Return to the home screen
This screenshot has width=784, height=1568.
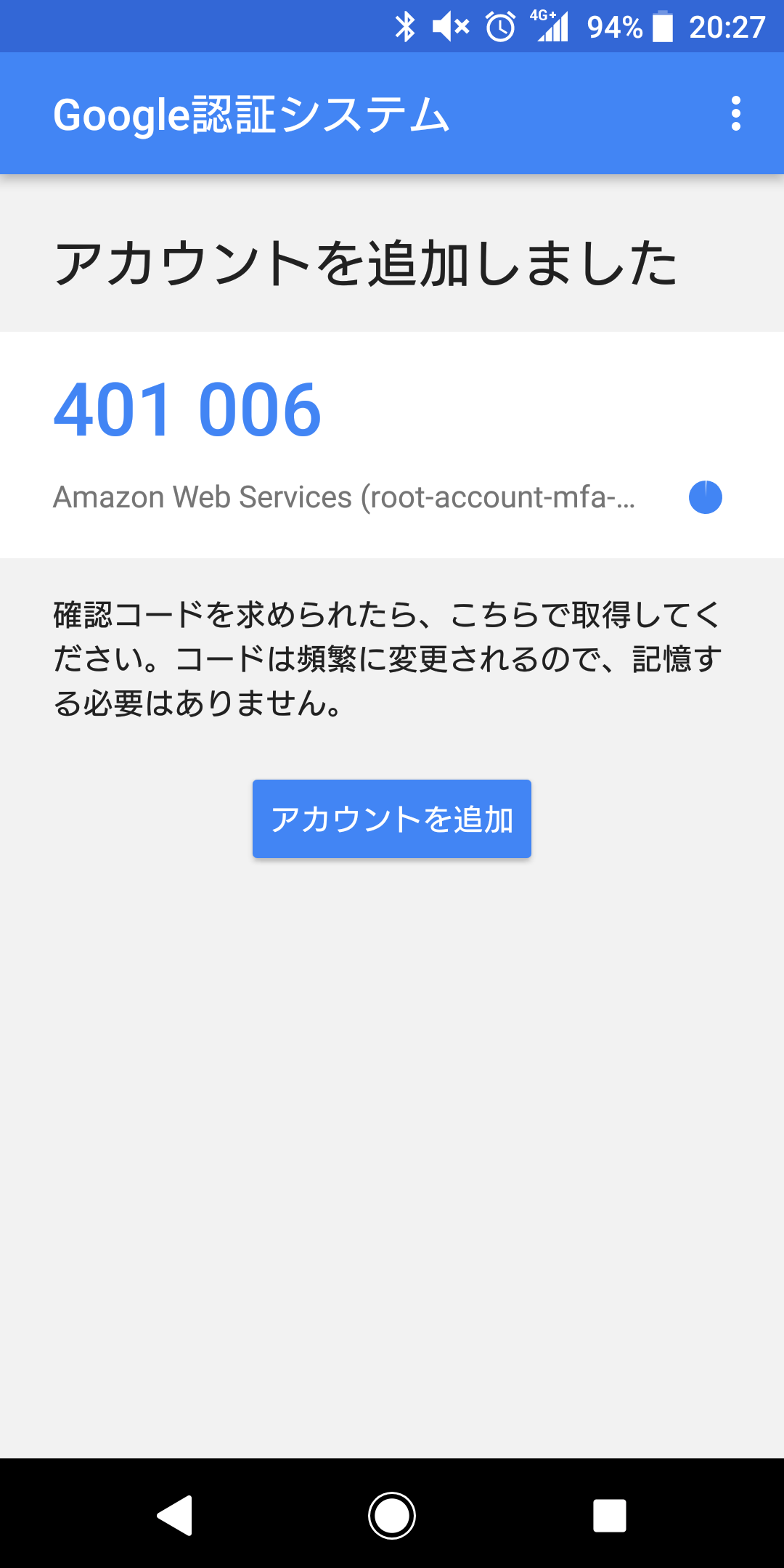392,1515
